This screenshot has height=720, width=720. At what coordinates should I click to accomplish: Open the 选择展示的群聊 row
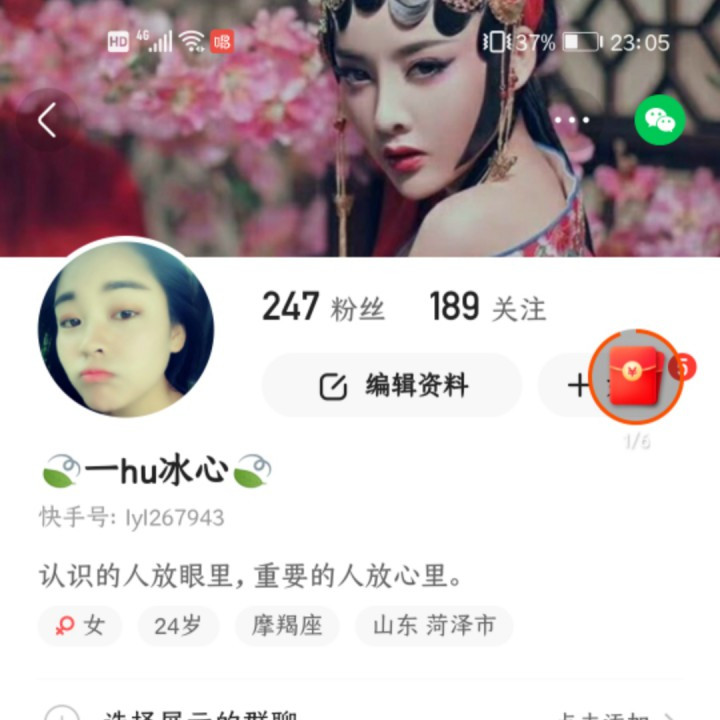coord(362,712)
